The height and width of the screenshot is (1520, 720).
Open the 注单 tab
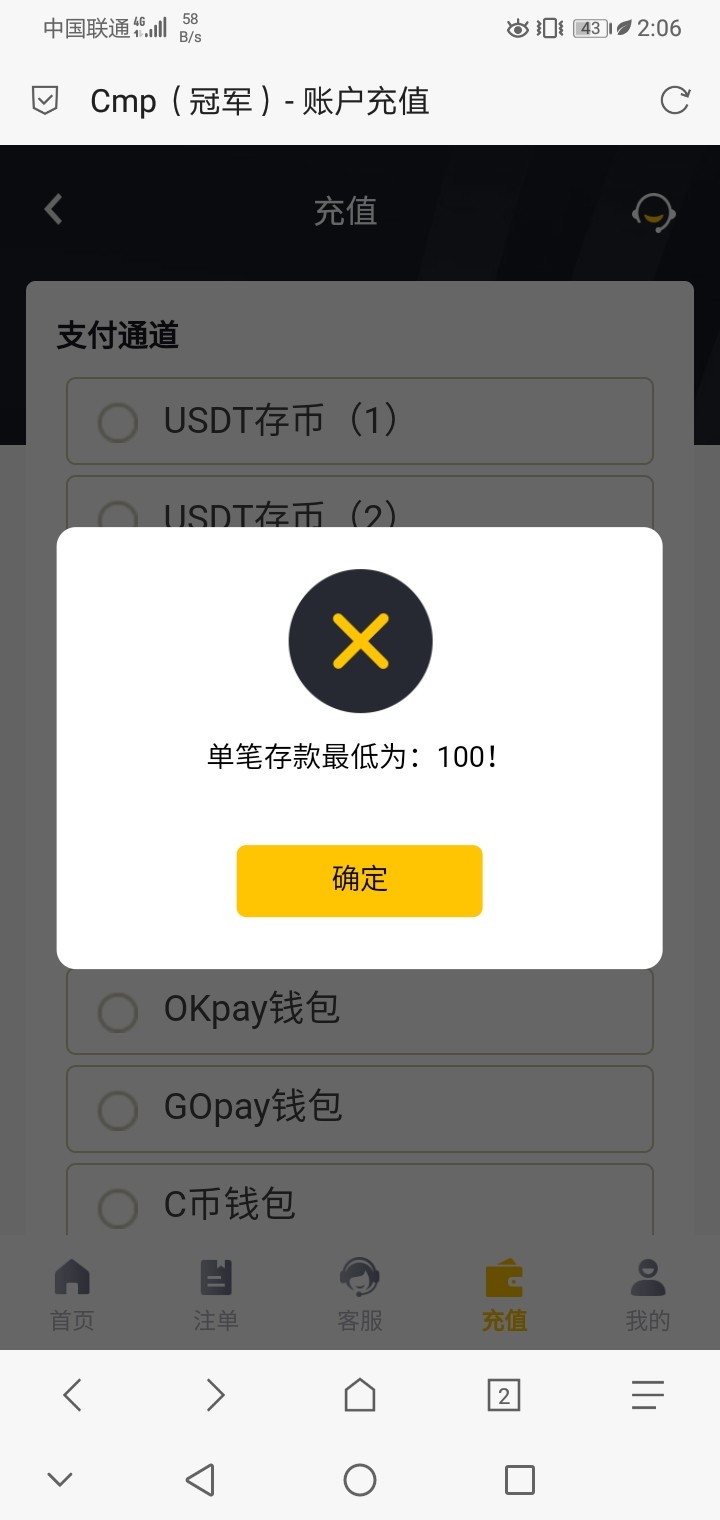coord(216,1295)
